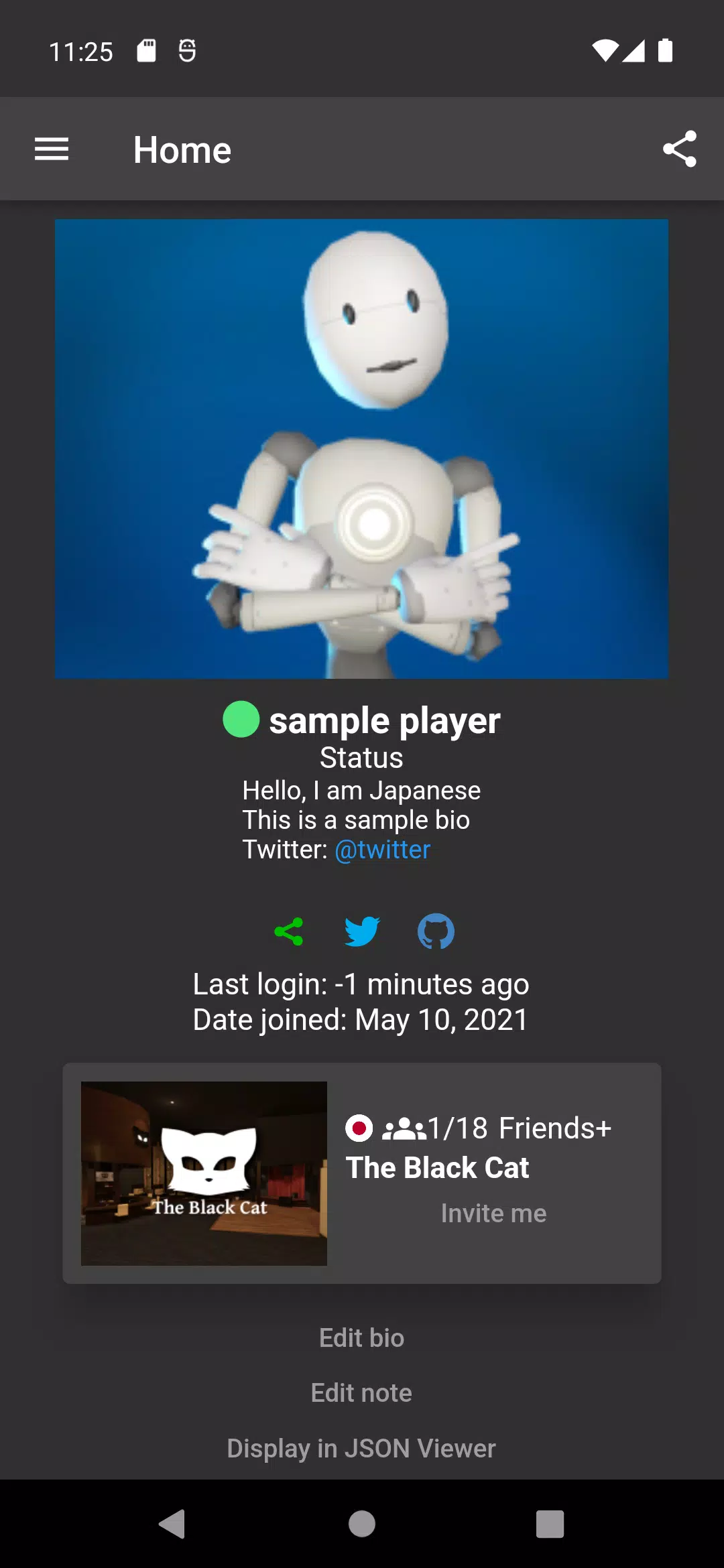724x1568 pixels.
Task: Go back using the system back button
Action: point(172,1524)
